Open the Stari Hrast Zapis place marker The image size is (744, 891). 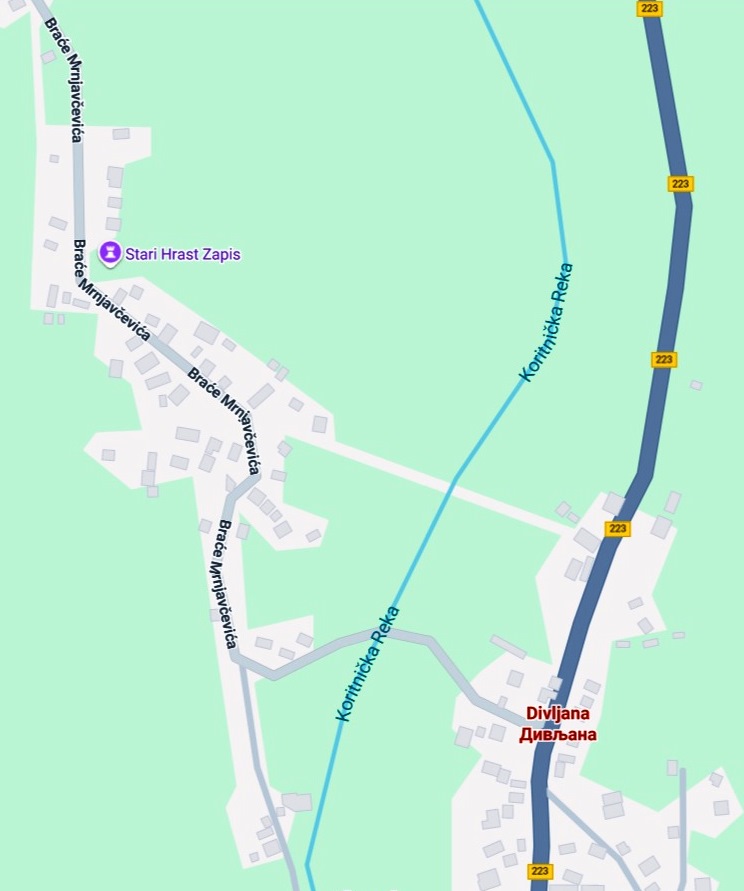point(111,254)
